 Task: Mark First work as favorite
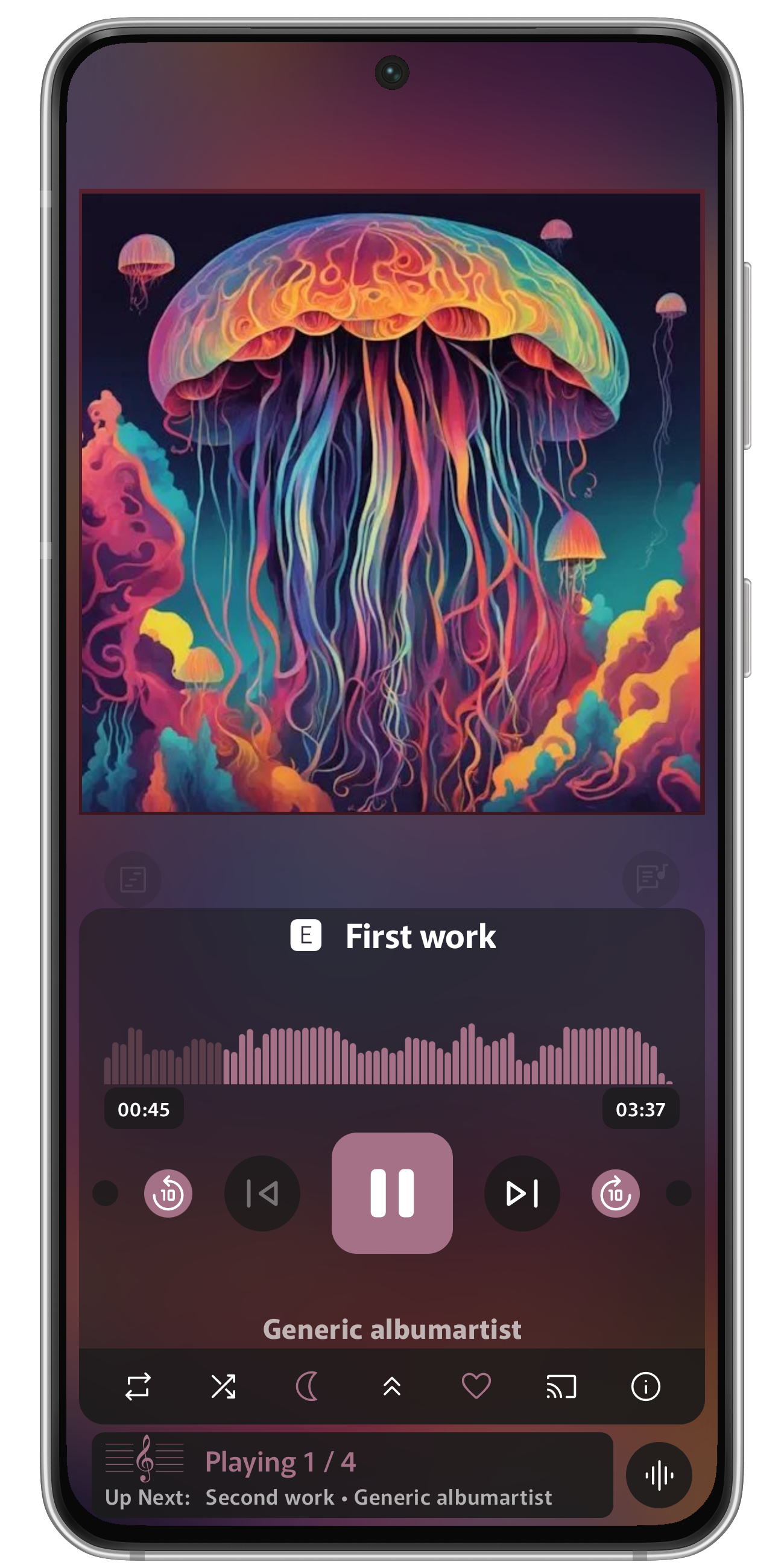click(476, 1387)
